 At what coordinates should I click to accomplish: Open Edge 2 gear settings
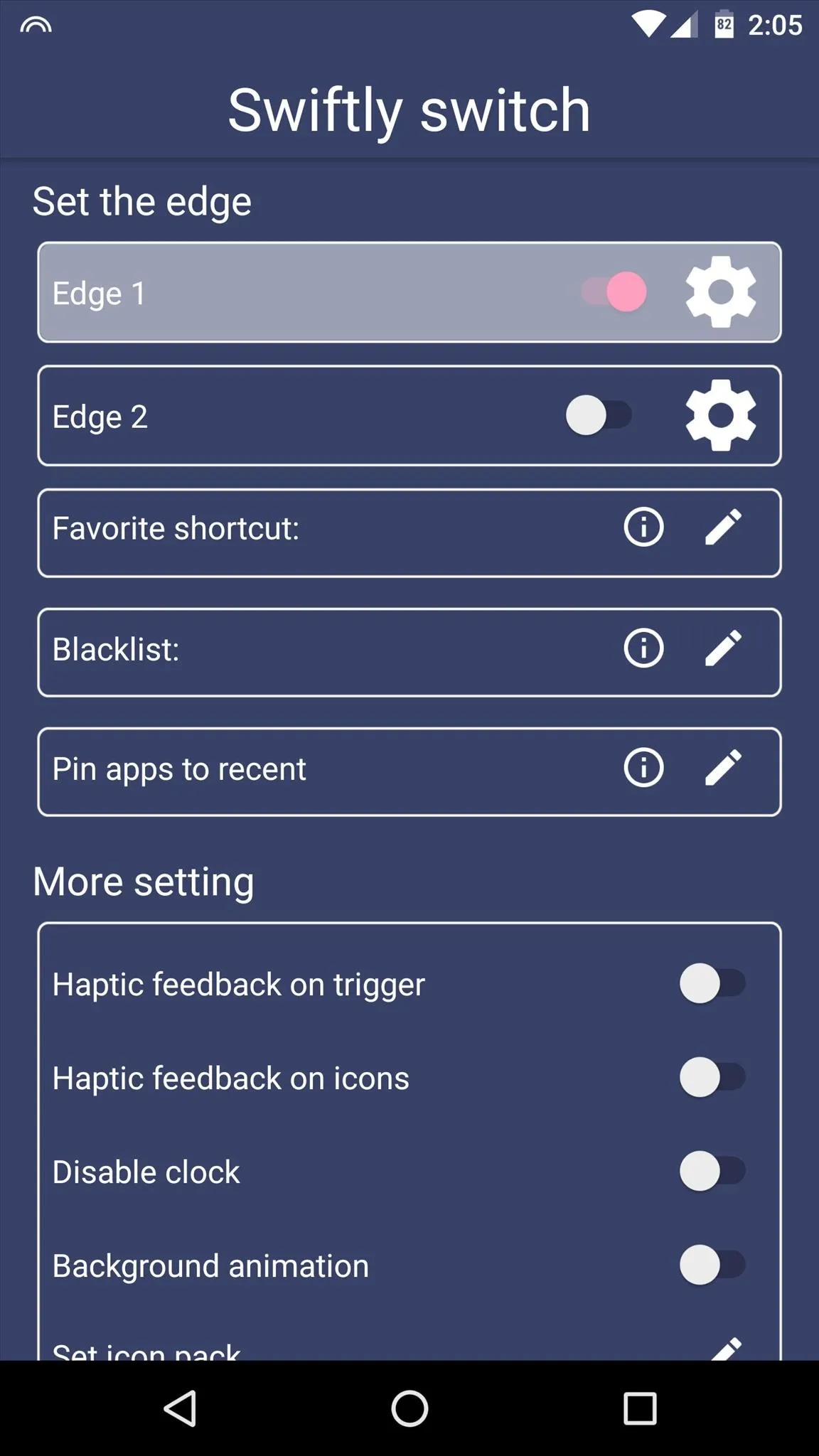(x=720, y=415)
